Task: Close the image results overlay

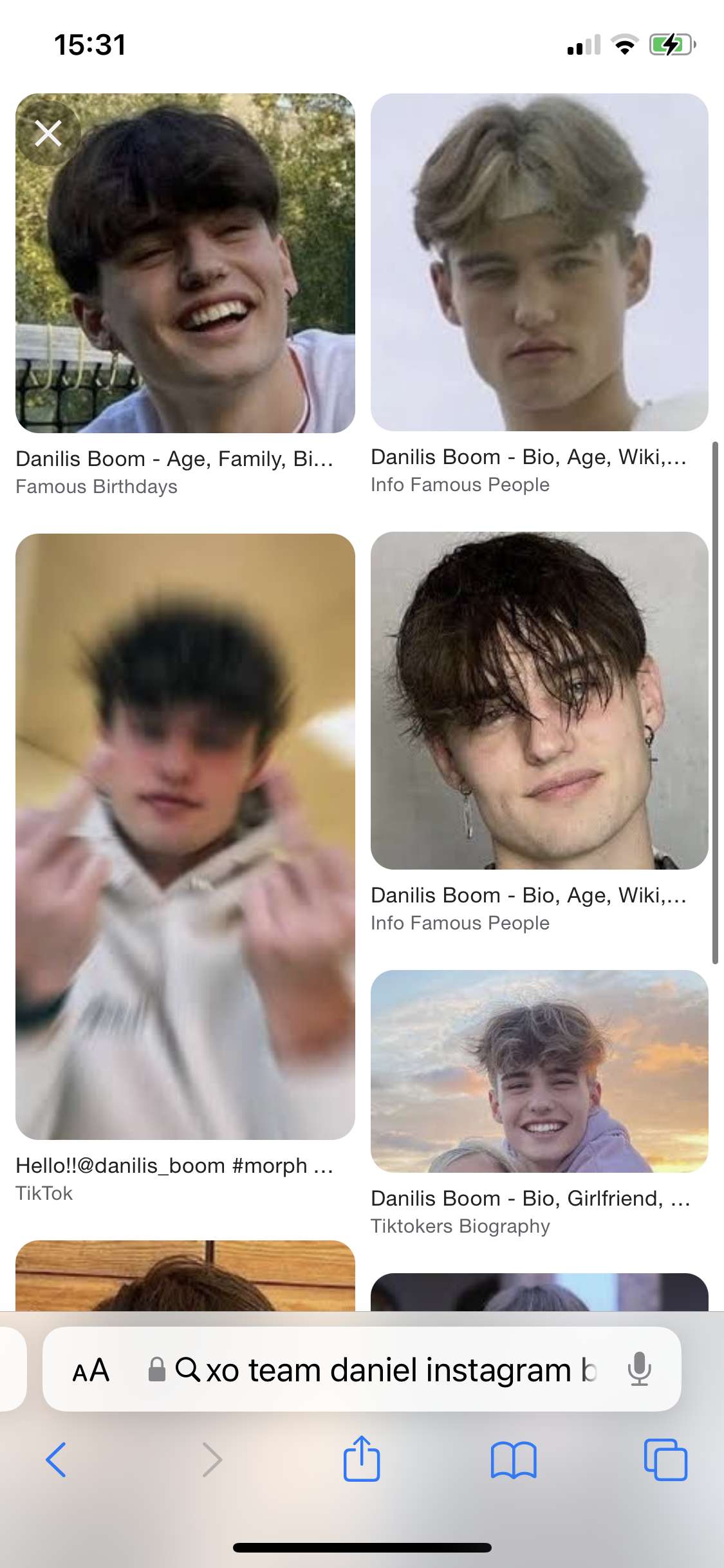Action: [48, 133]
